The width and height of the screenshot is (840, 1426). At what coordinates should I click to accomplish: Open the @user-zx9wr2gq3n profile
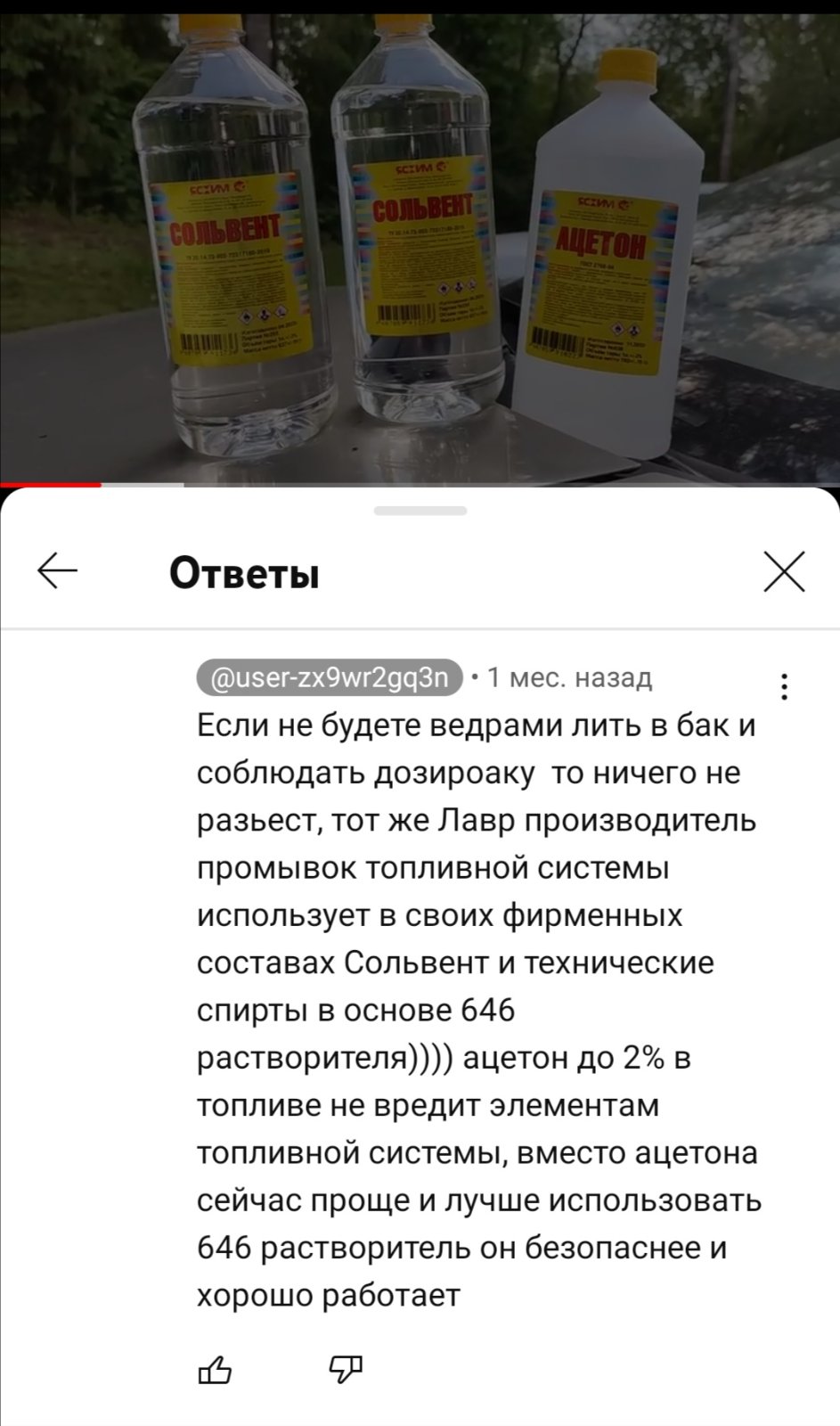coord(330,677)
